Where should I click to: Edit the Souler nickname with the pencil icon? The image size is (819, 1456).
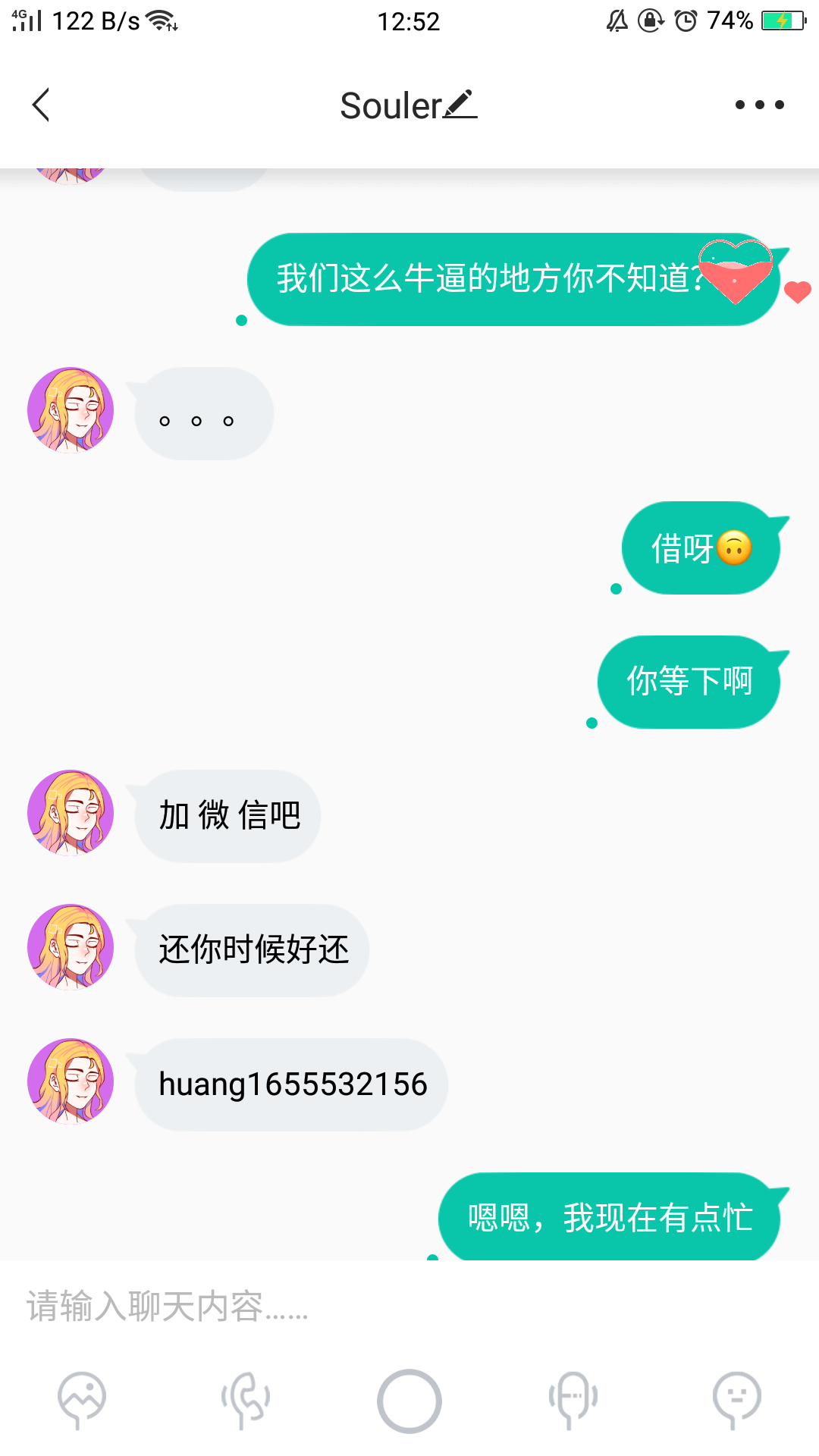pos(460,104)
